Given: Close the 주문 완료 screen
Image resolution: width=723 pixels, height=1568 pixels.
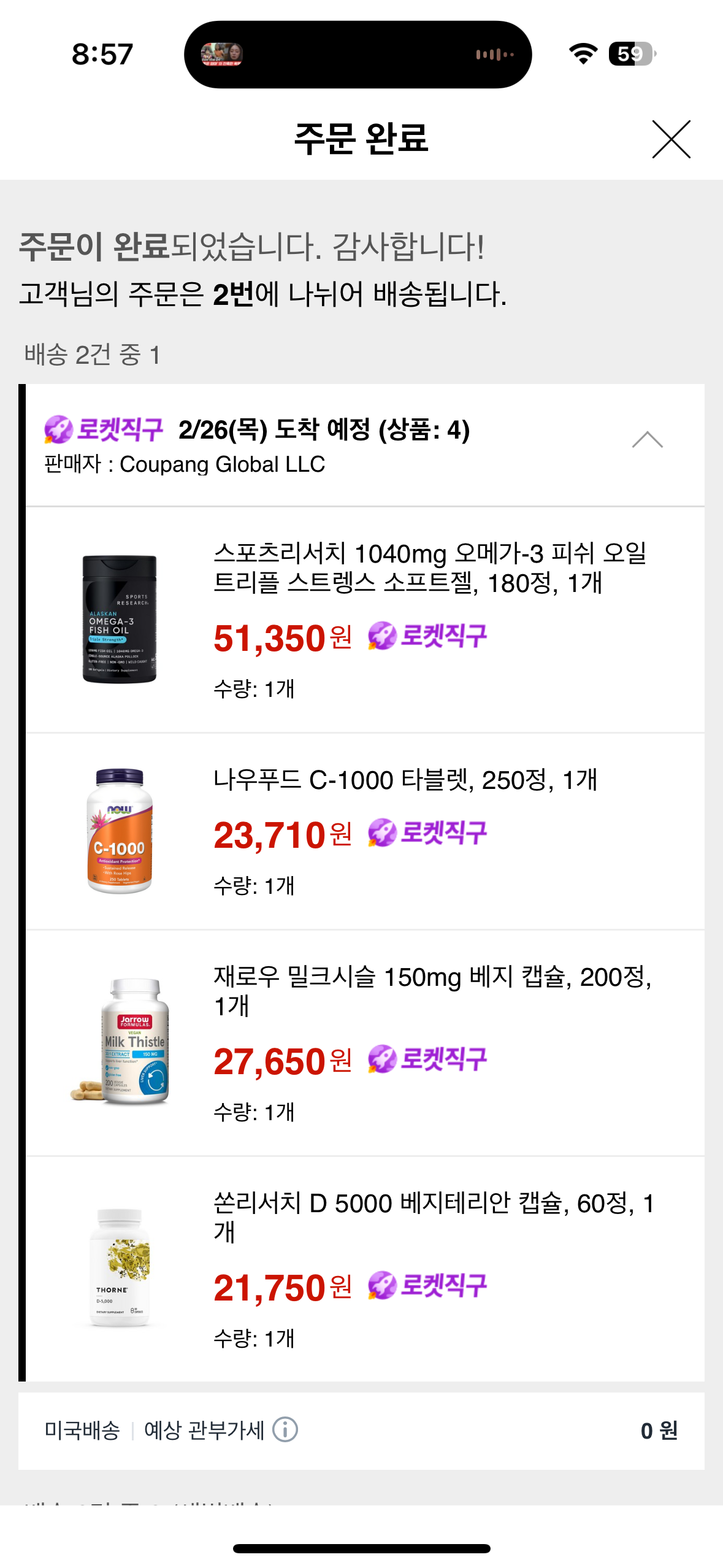Looking at the screenshot, I should point(671,139).
